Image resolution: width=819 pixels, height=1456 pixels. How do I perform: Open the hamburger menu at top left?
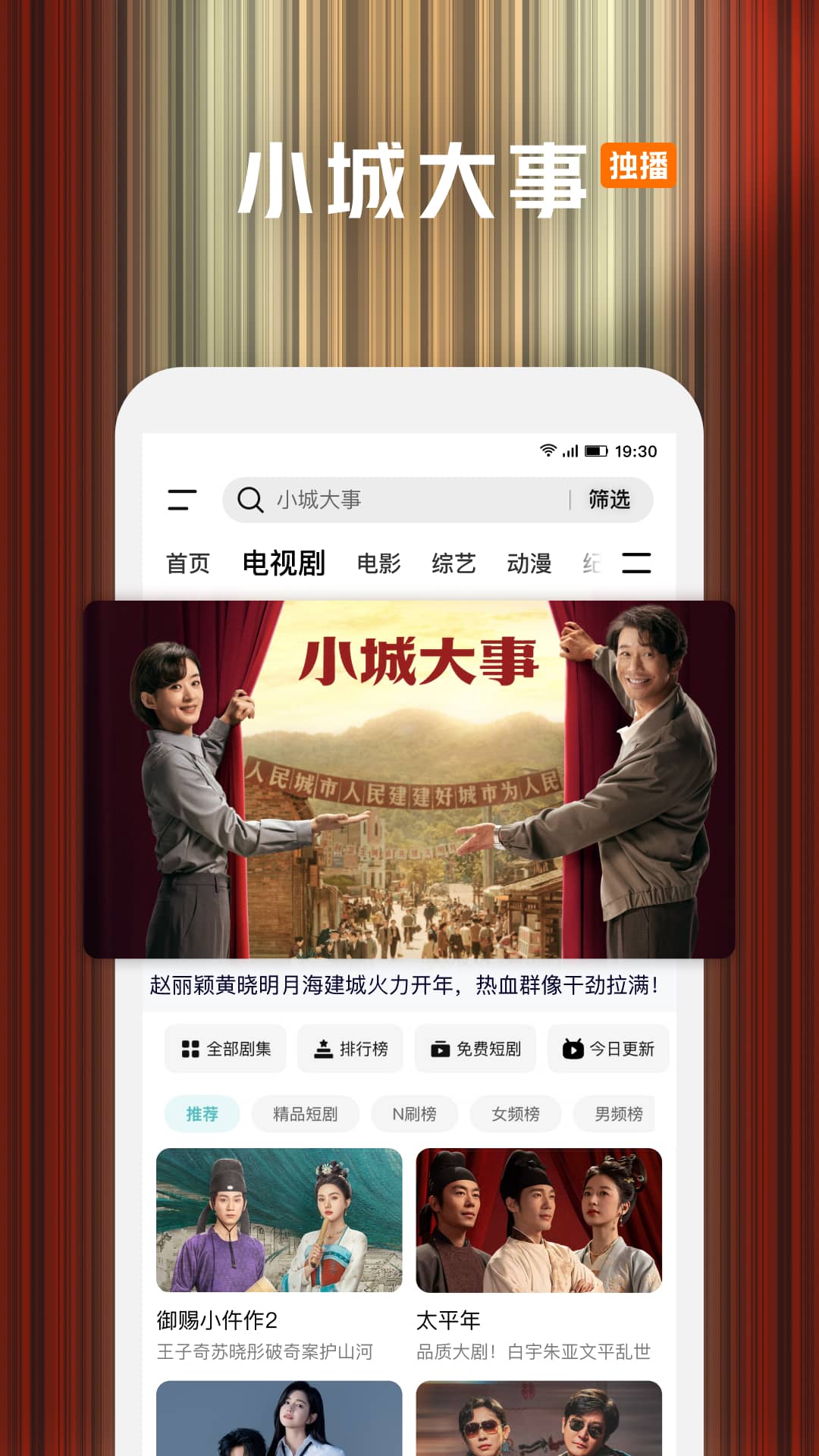click(x=180, y=500)
